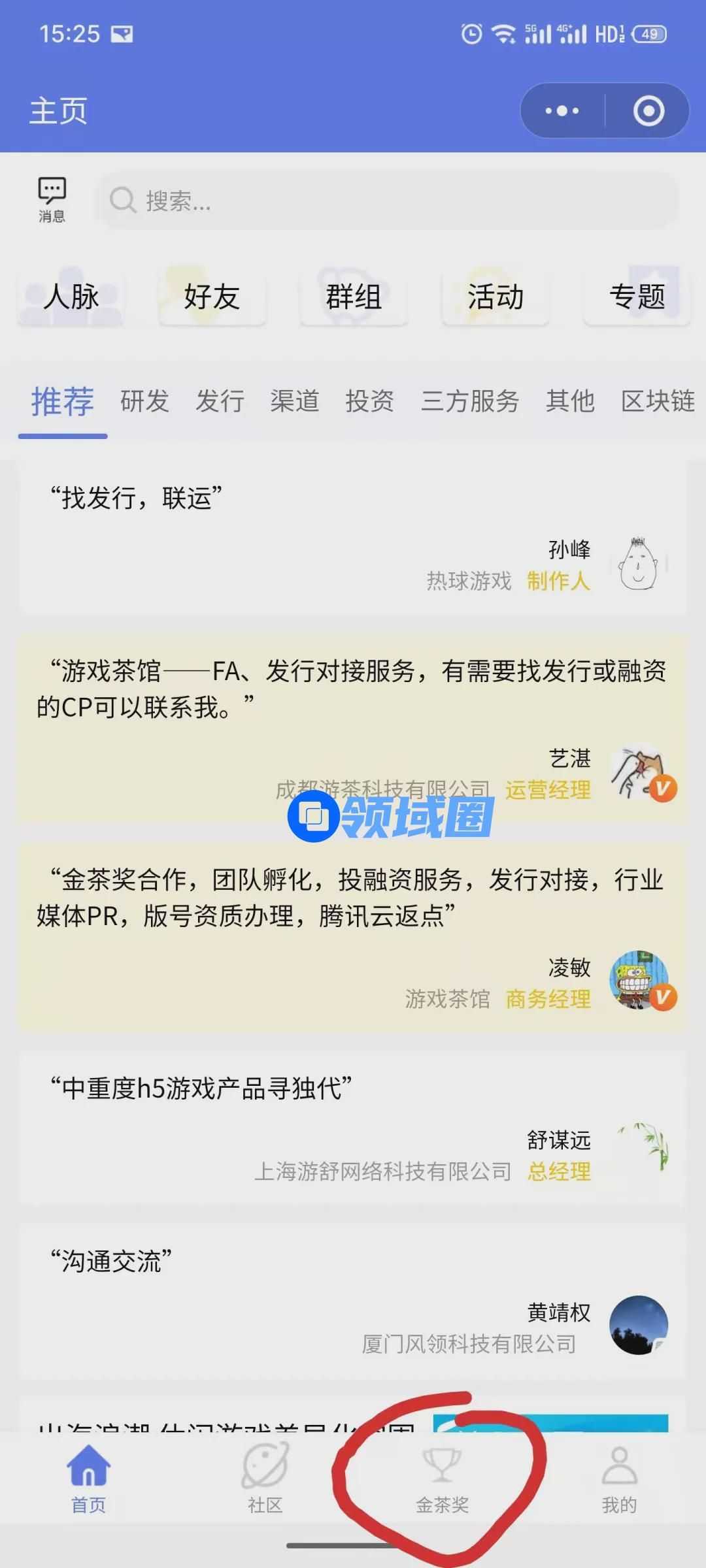706x1568 pixels.
Task: Select the 渠道 tab
Action: point(295,400)
